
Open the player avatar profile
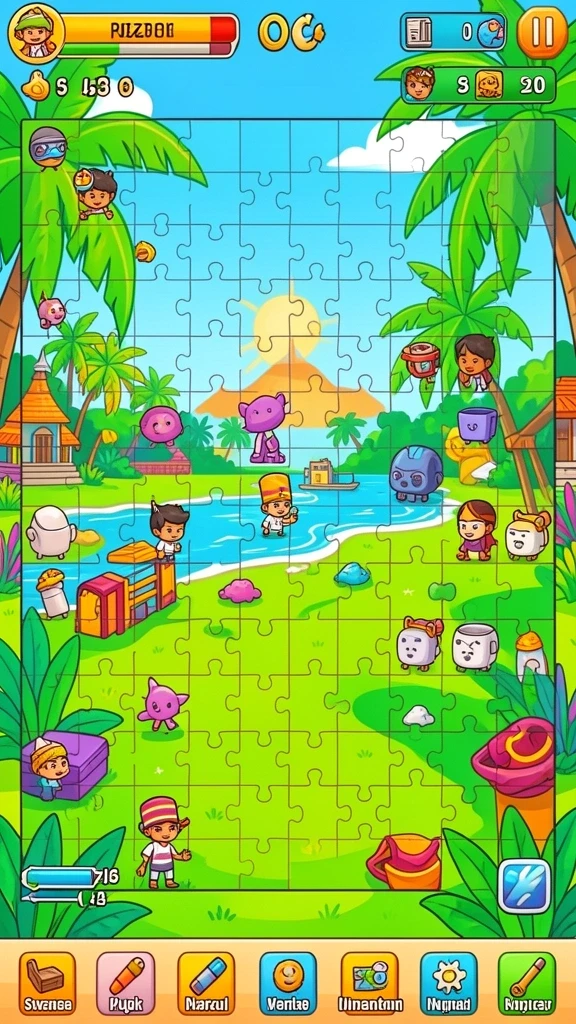click(35, 33)
